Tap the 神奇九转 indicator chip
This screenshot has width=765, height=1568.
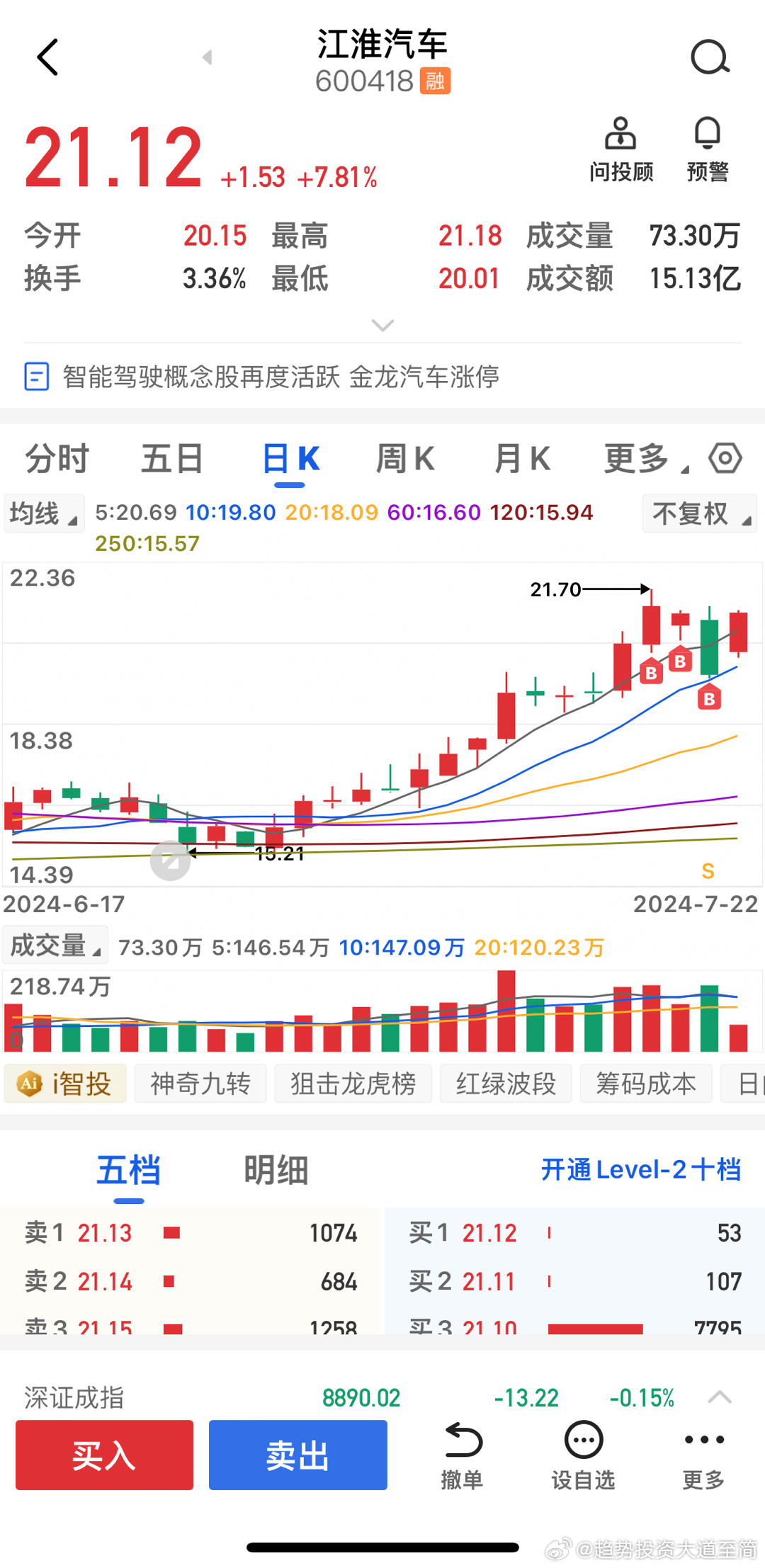[x=200, y=1084]
